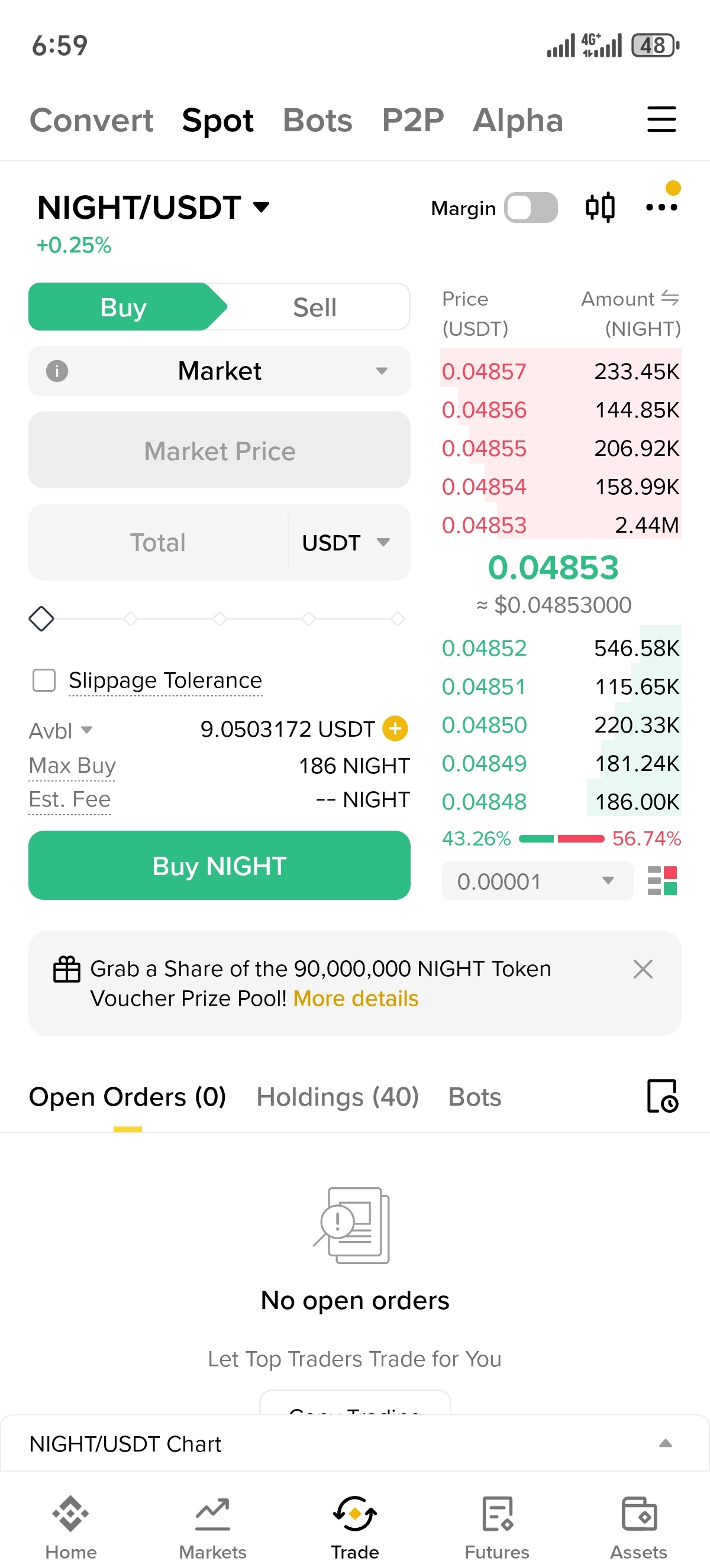This screenshot has height=1568, width=710.
Task: Open the three-dot more options
Action: point(661,208)
